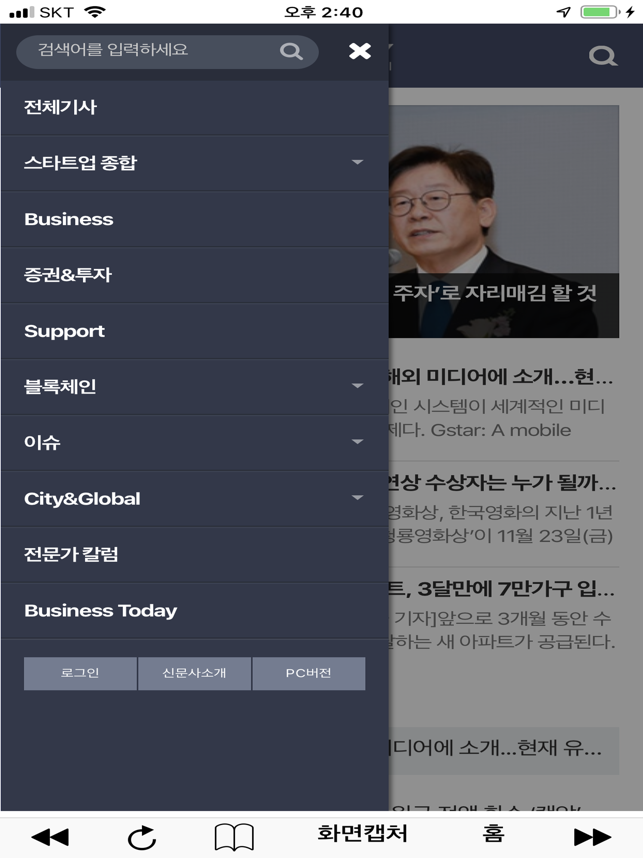Open the bookmarks book icon
Screen dimensions: 643x858
click(x=234, y=837)
